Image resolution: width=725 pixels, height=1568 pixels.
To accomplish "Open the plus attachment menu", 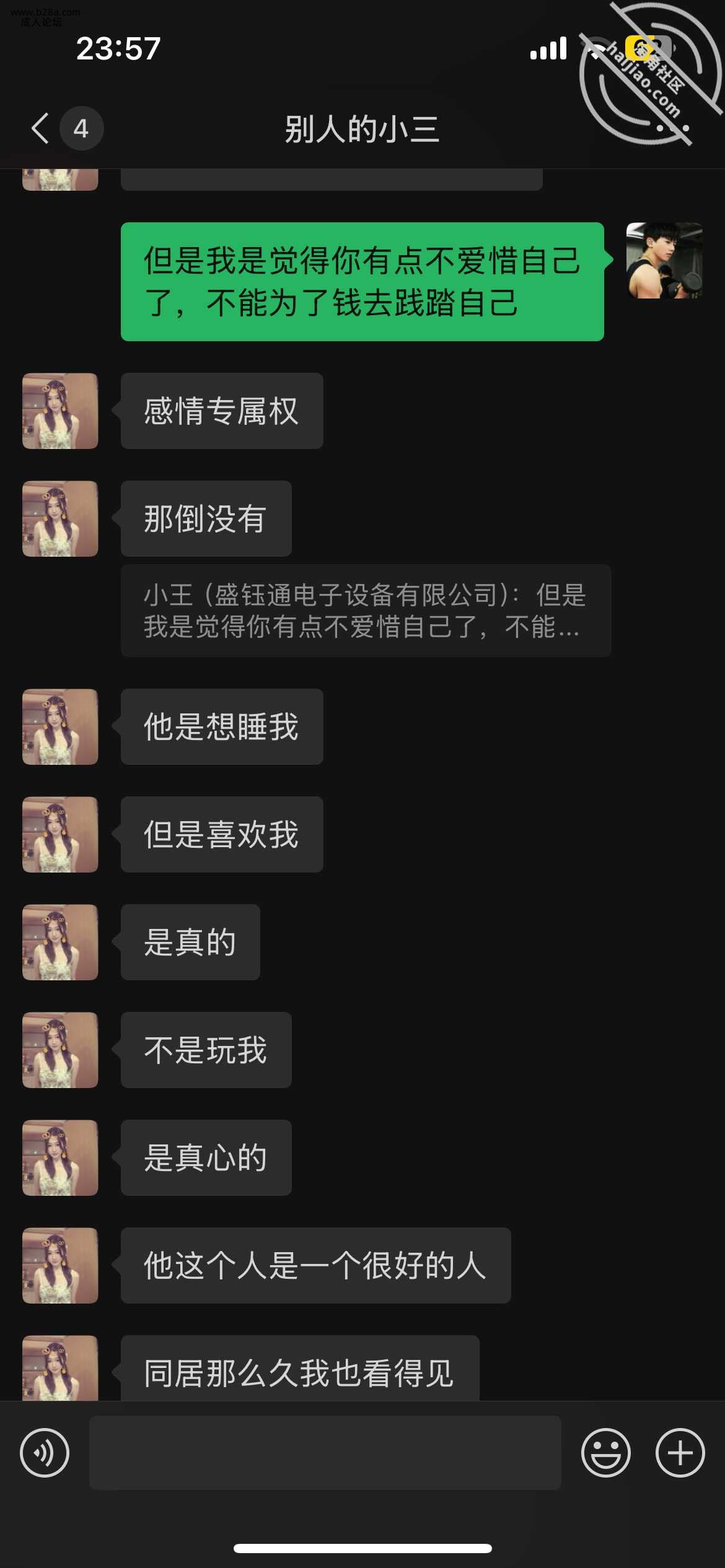I will coord(680,1453).
